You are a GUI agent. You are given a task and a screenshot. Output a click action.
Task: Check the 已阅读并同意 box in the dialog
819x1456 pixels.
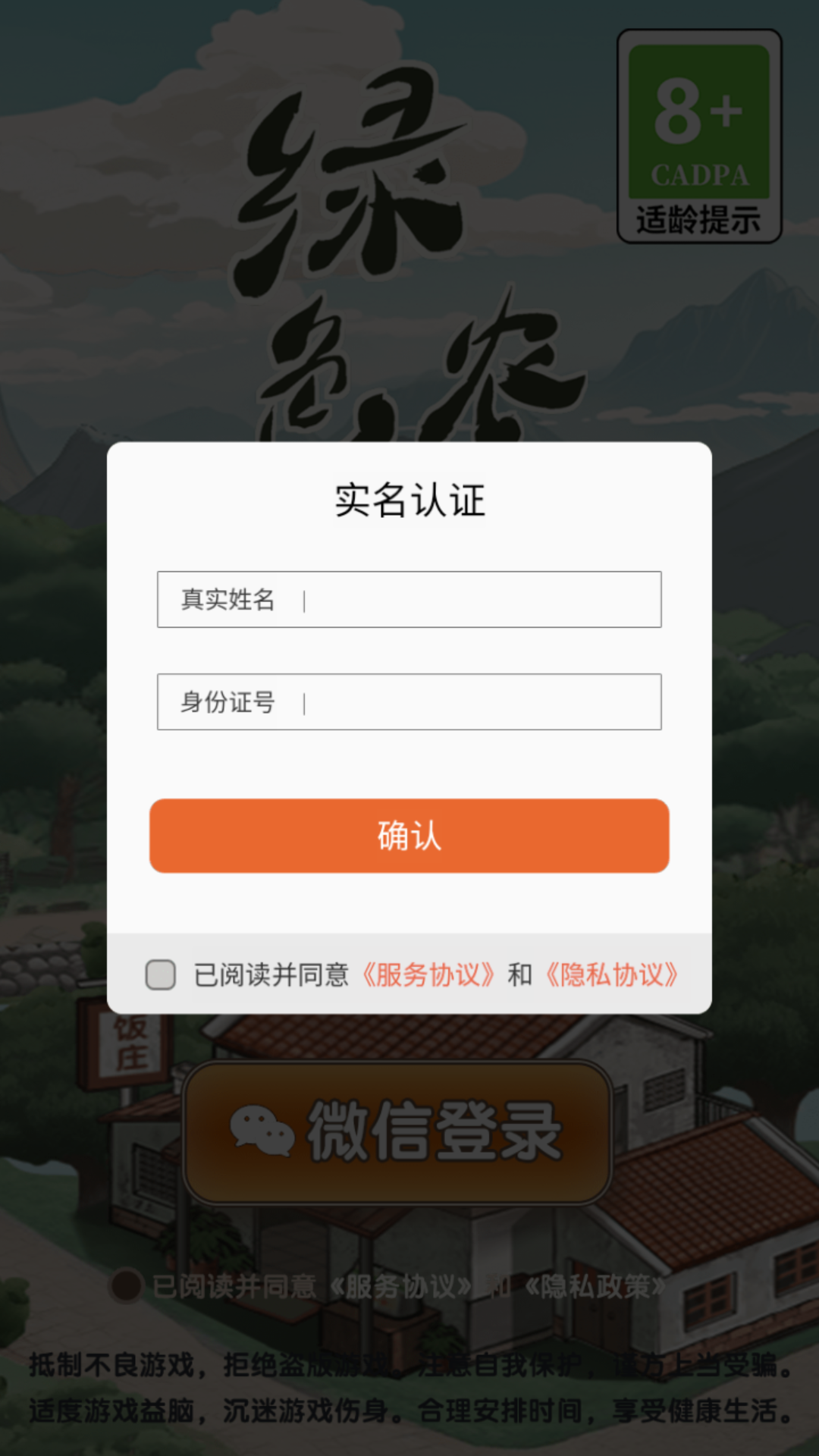tap(161, 974)
